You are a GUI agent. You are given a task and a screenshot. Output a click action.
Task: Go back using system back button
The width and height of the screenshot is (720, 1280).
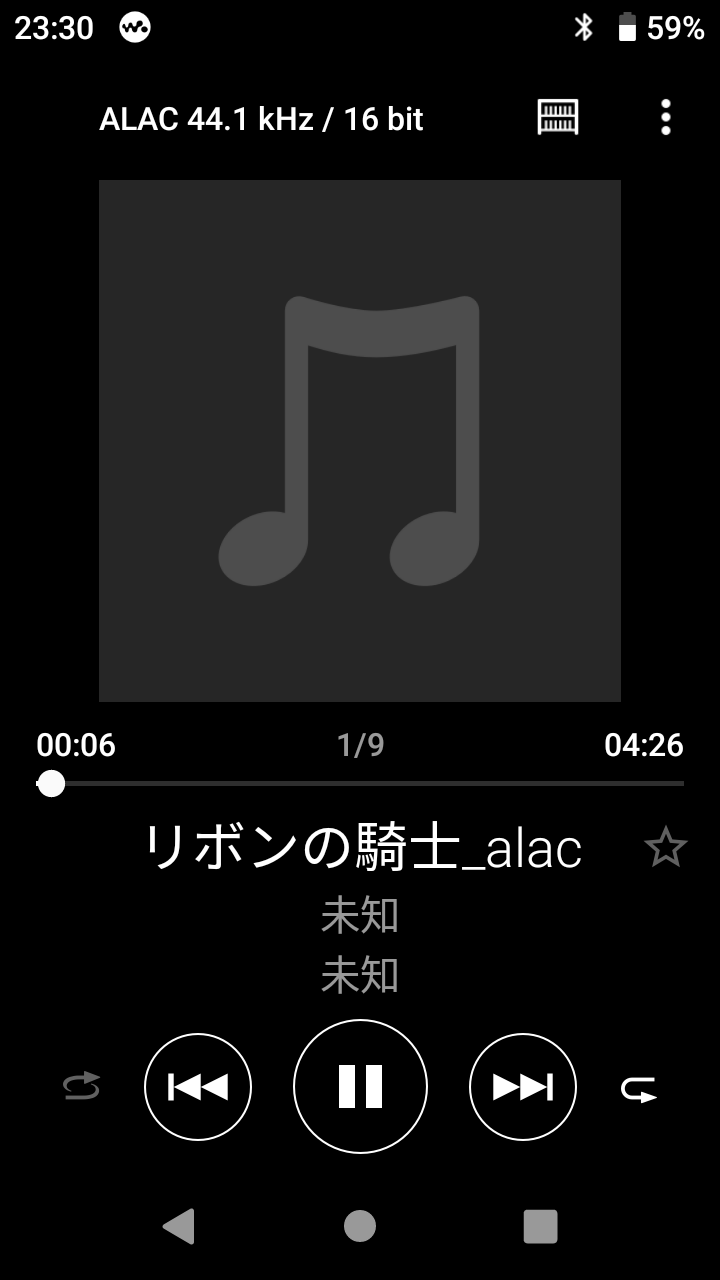(179, 1226)
